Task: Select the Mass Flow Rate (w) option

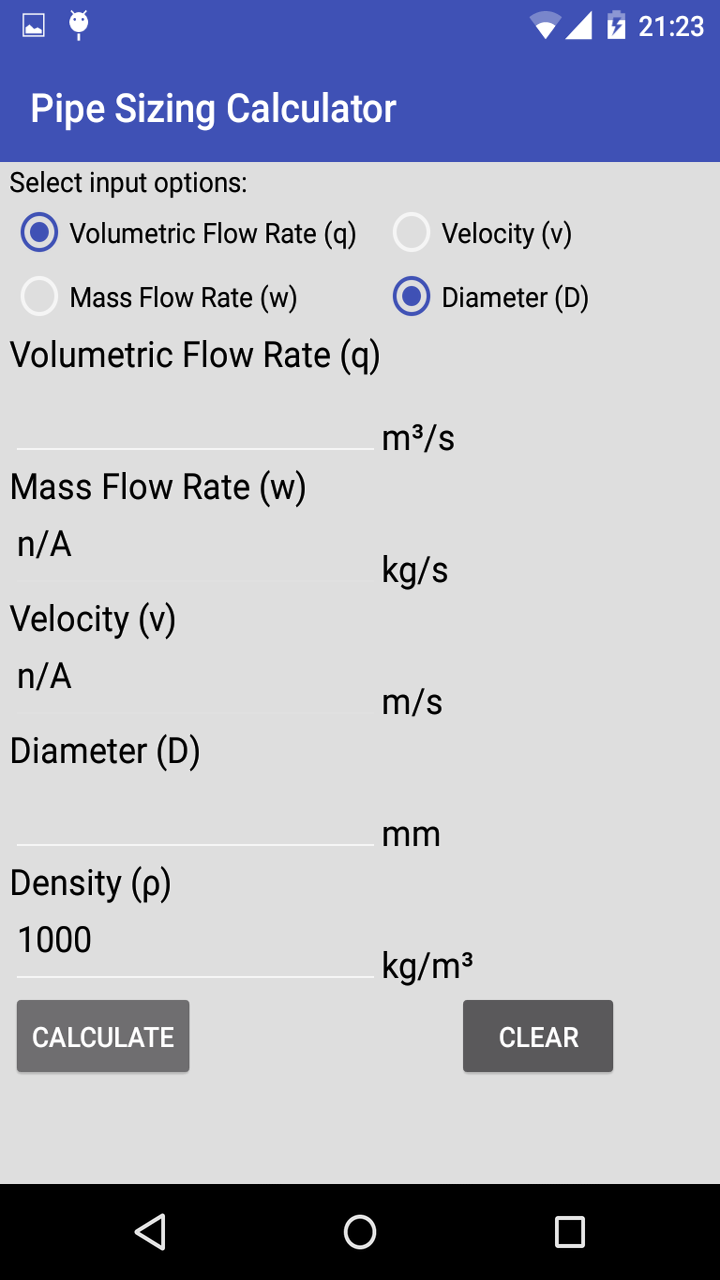Action: tap(38, 296)
